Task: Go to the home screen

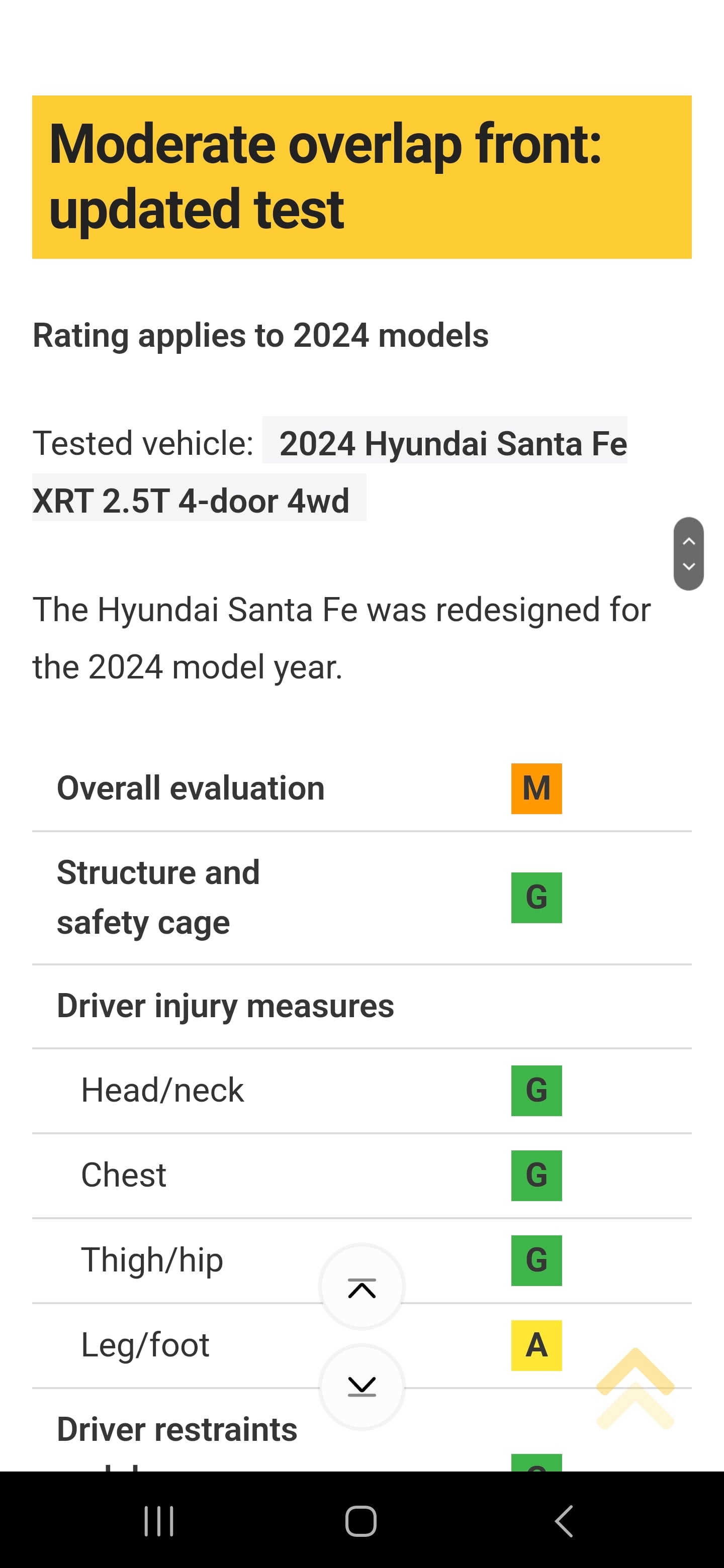Action: click(361, 1521)
